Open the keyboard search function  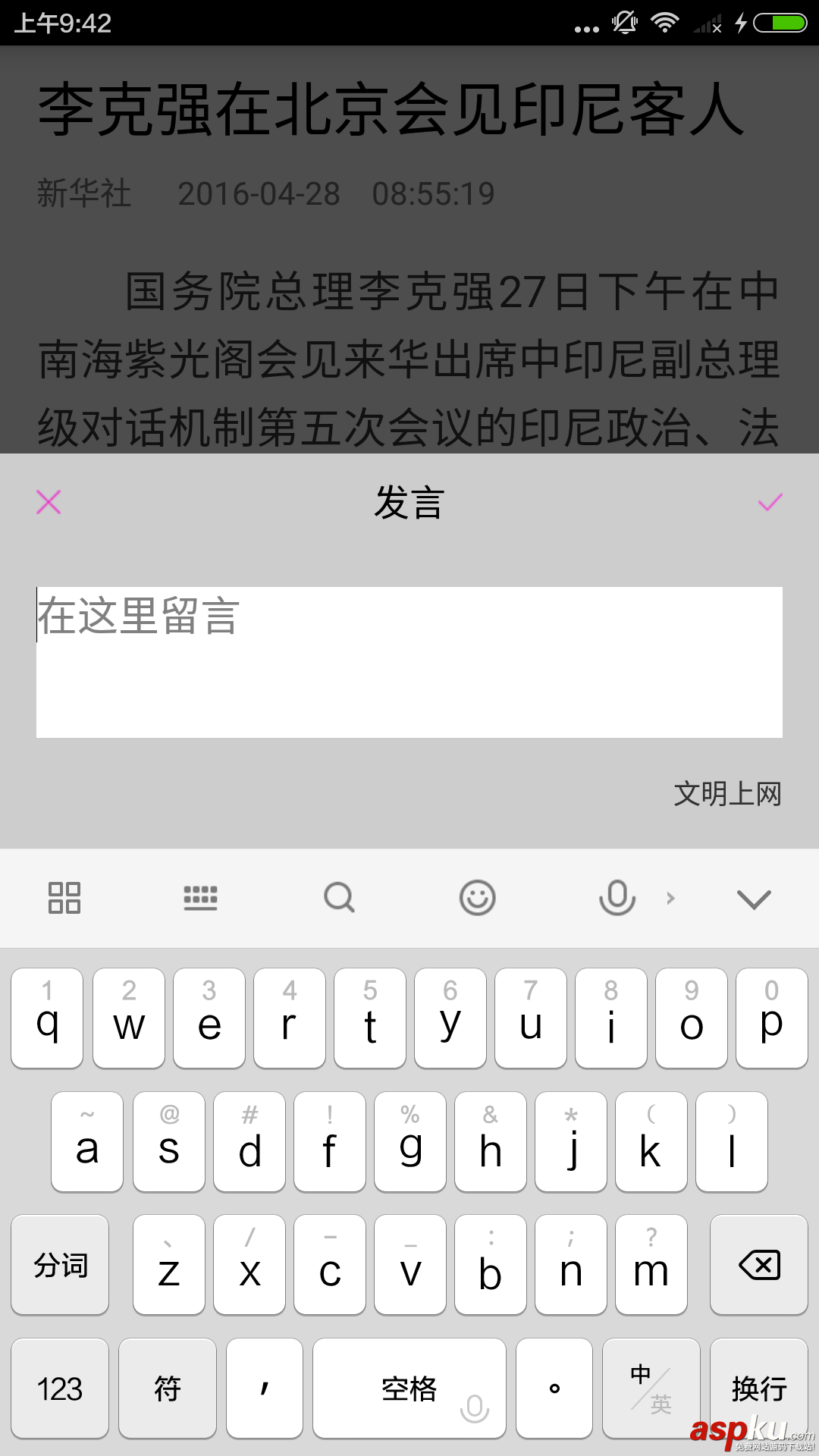339,898
